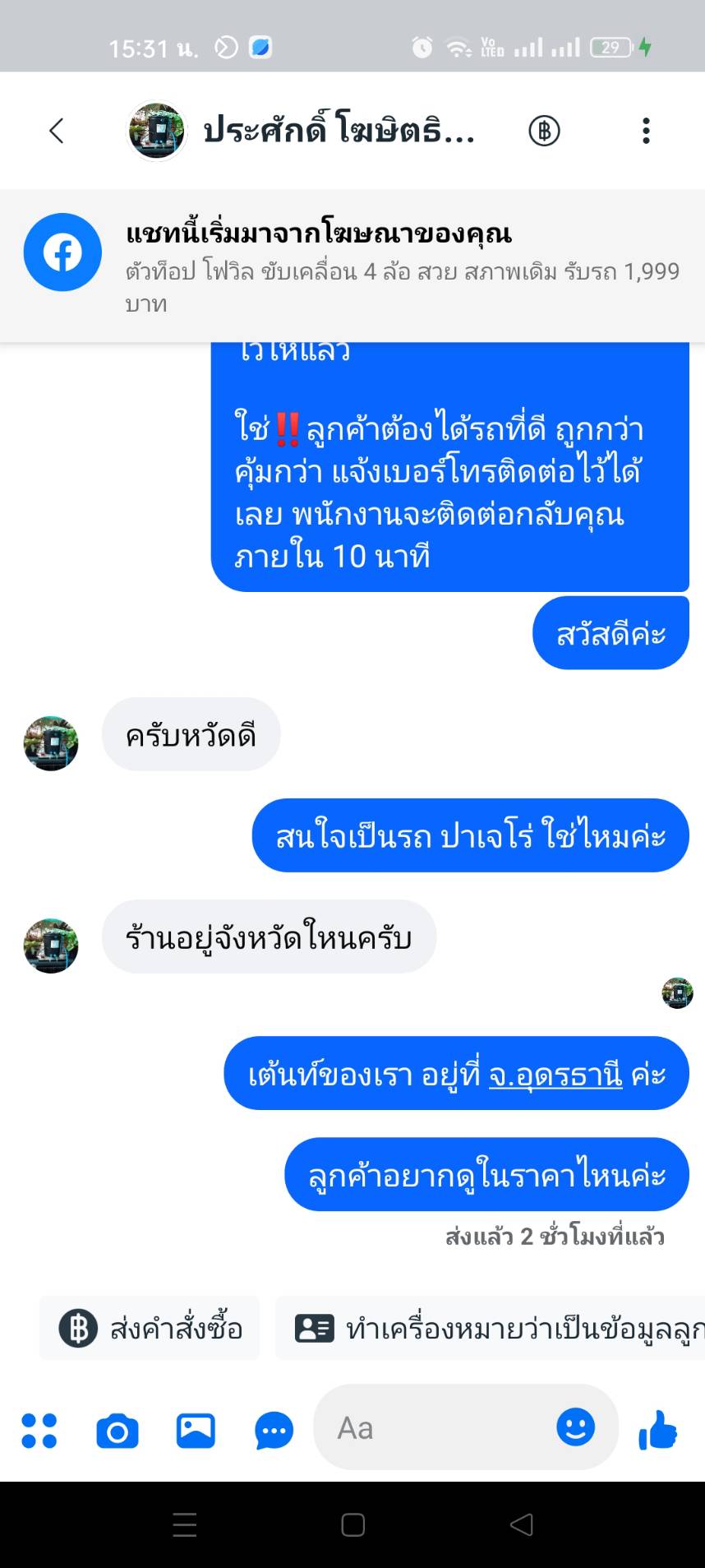Image resolution: width=705 pixels, height=1568 pixels.
Task: Tap the baht payment icon in the header
Action: point(544,131)
